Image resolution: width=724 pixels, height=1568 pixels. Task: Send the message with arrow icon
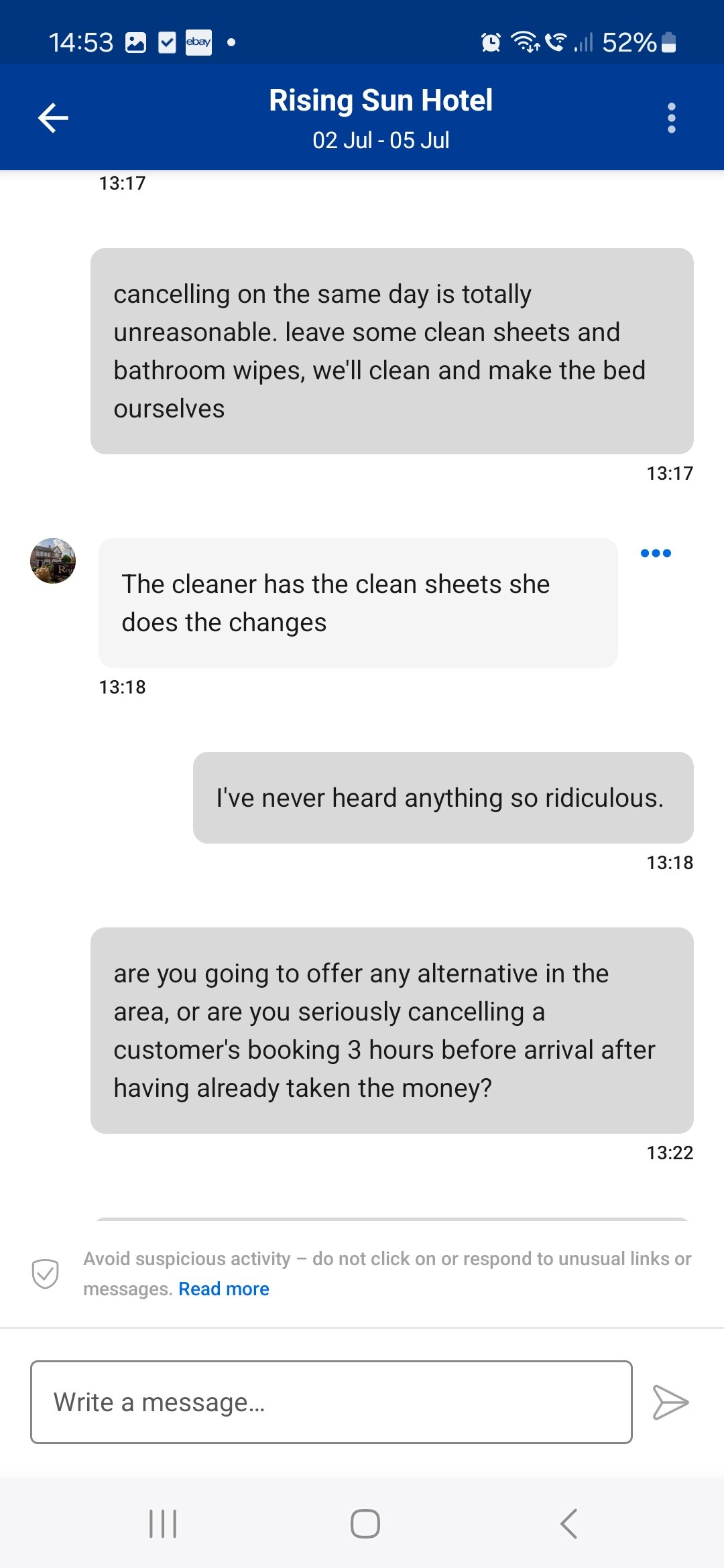[670, 1402]
